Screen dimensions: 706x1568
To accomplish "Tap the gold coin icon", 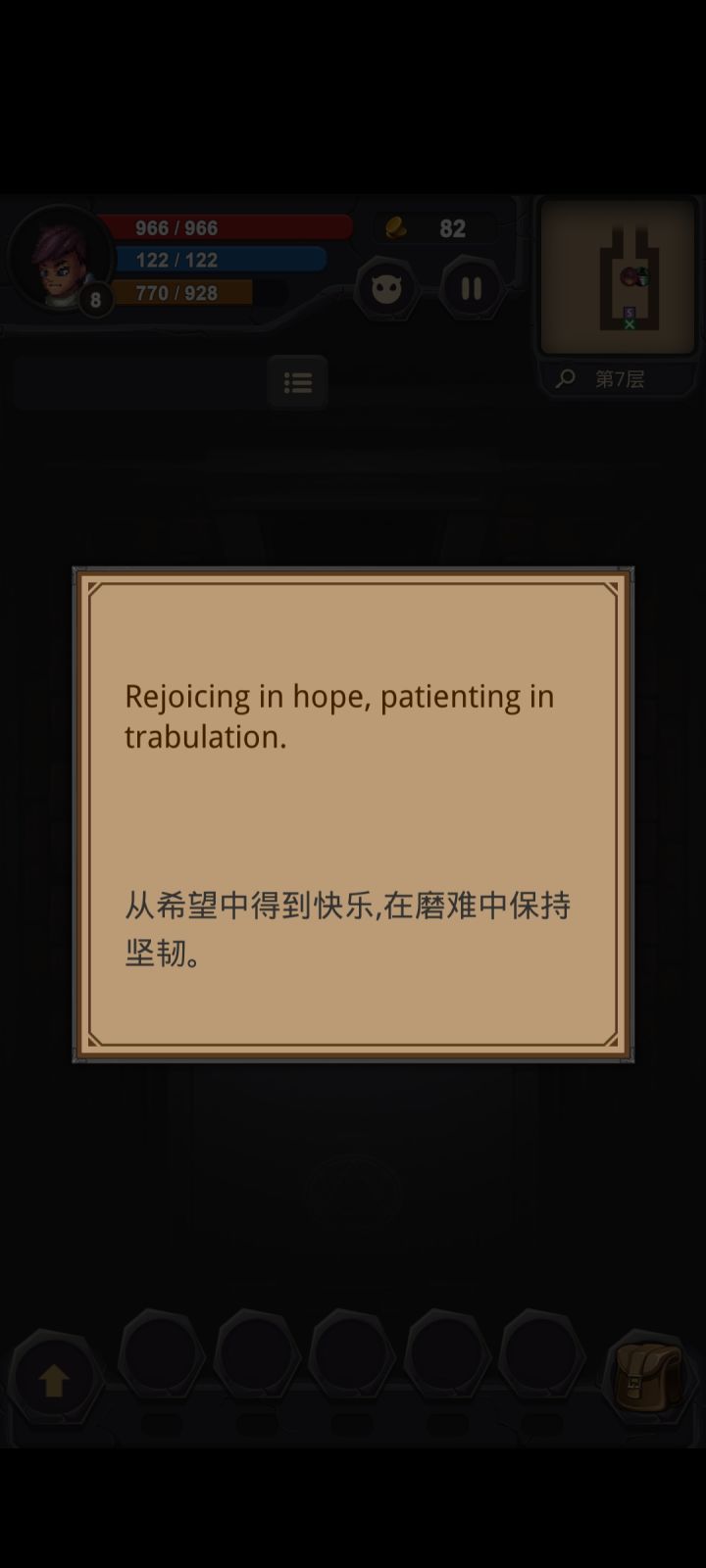I will (x=396, y=227).
